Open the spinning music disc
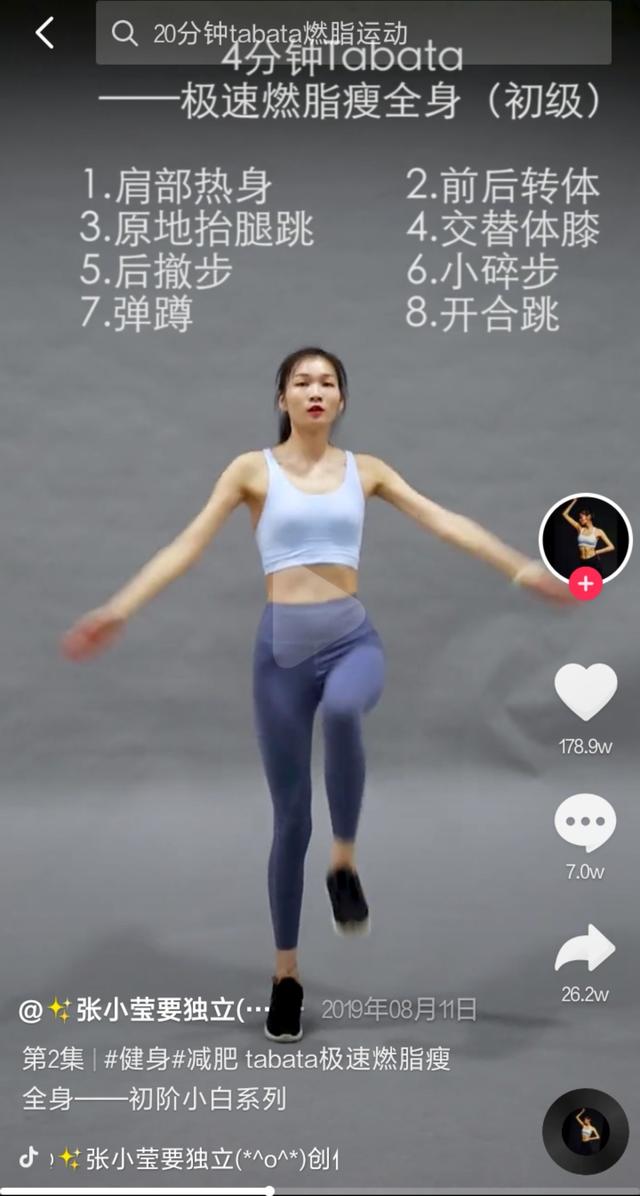Screen dimensions: 640x1196 (585, 1132)
